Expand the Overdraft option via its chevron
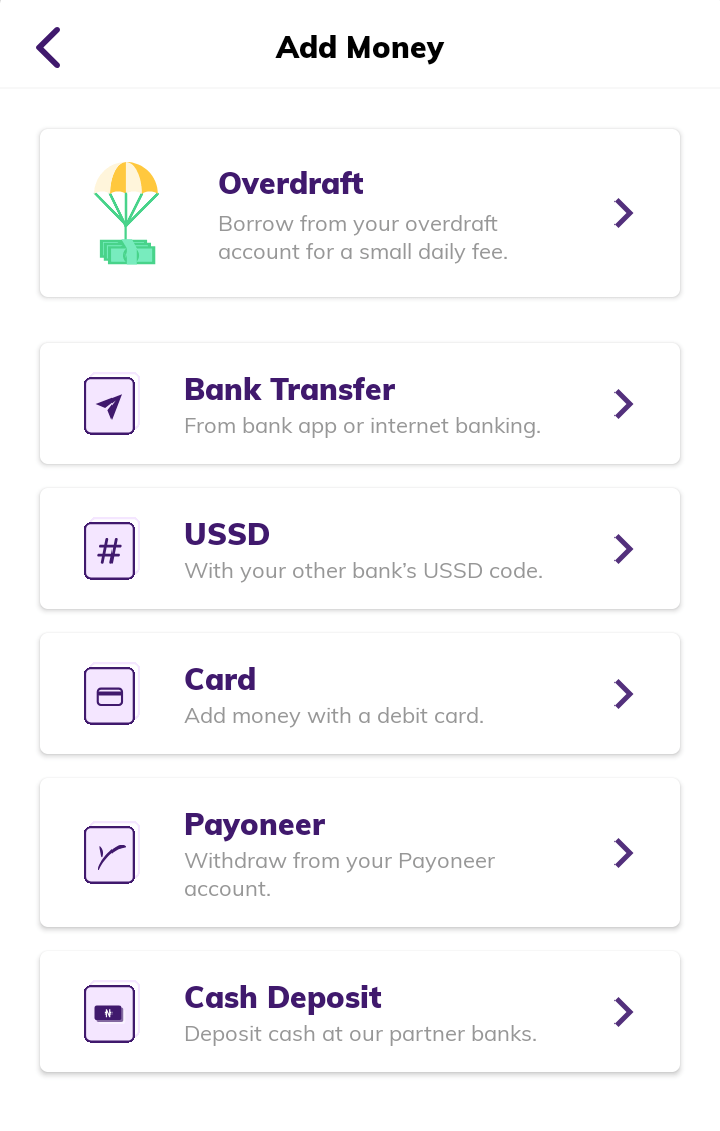This screenshot has height=1131, width=720. click(x=623, y=213)
